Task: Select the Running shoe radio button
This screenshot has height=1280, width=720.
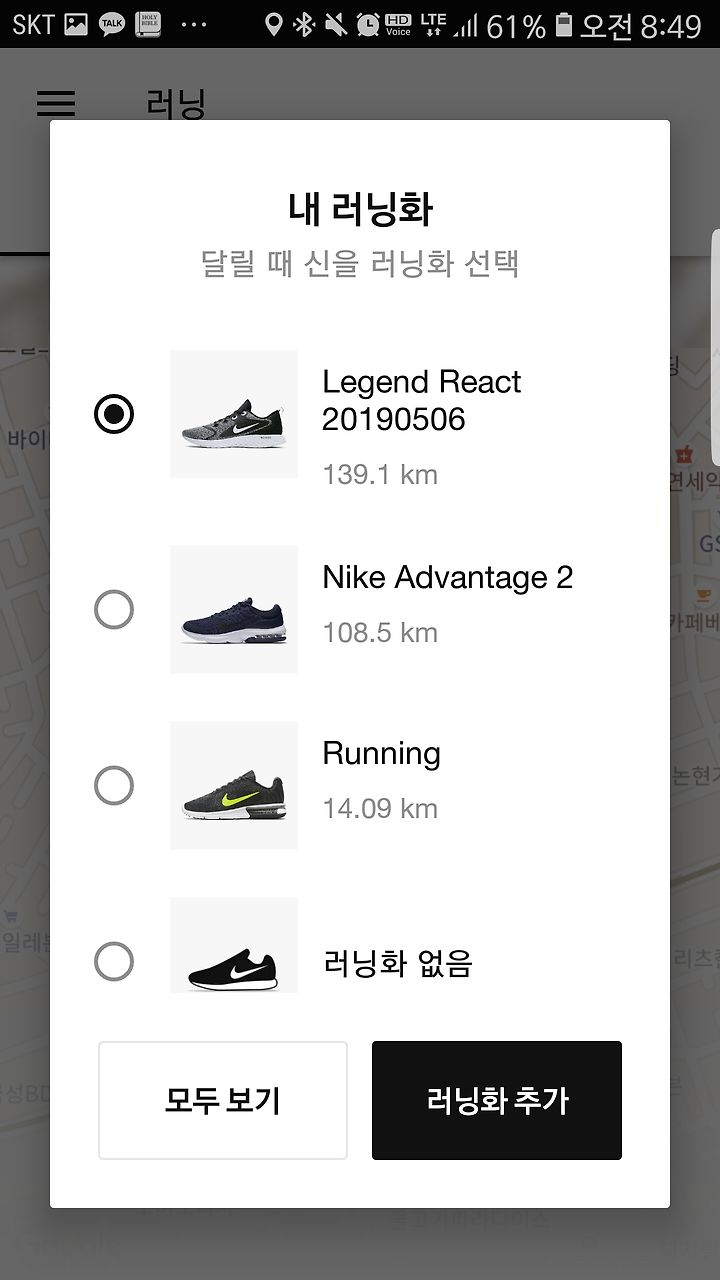Action: pyautogui.click(x=114, y=785)
